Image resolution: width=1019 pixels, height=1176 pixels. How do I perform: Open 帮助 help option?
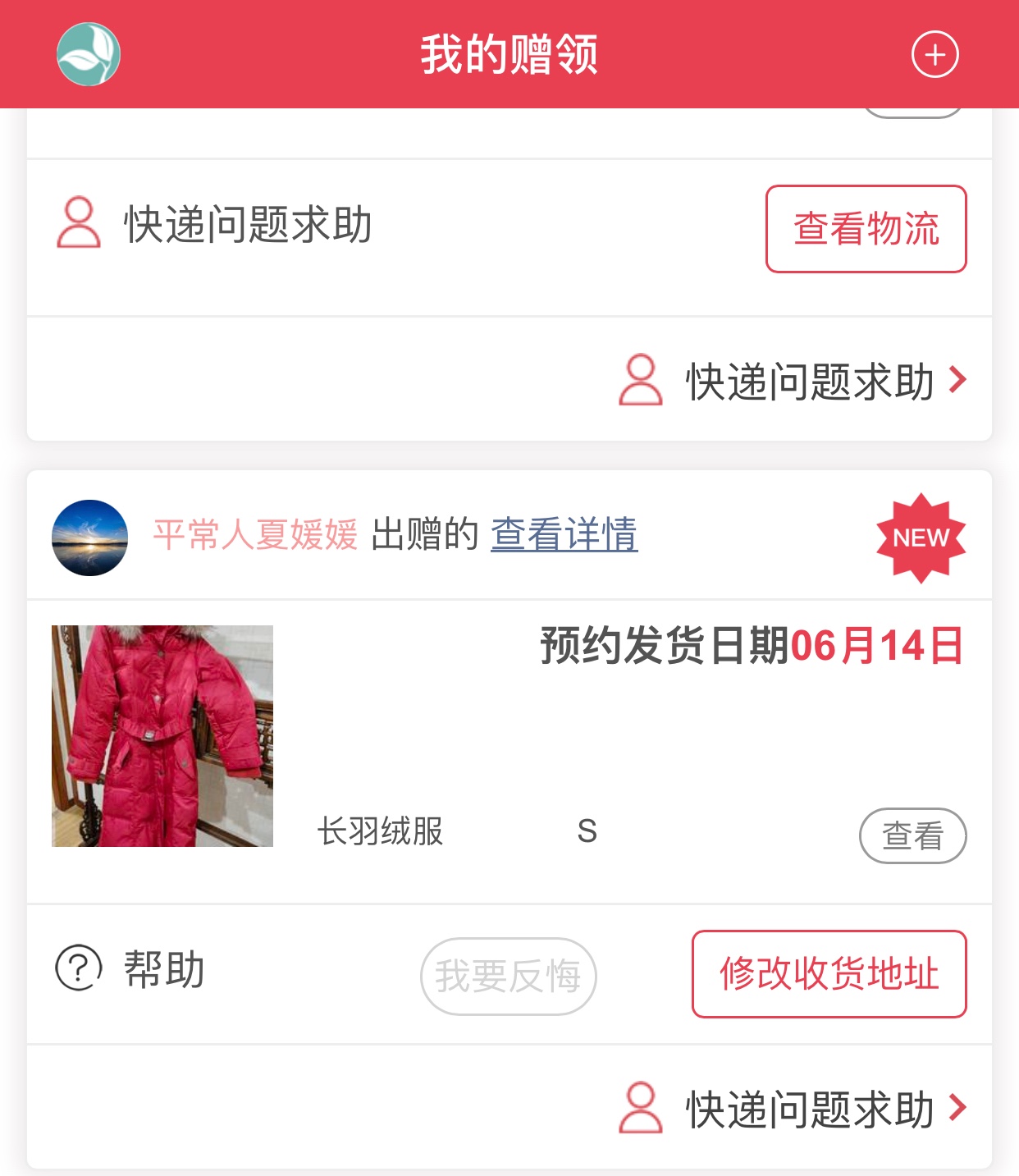[x=131, y=969]
